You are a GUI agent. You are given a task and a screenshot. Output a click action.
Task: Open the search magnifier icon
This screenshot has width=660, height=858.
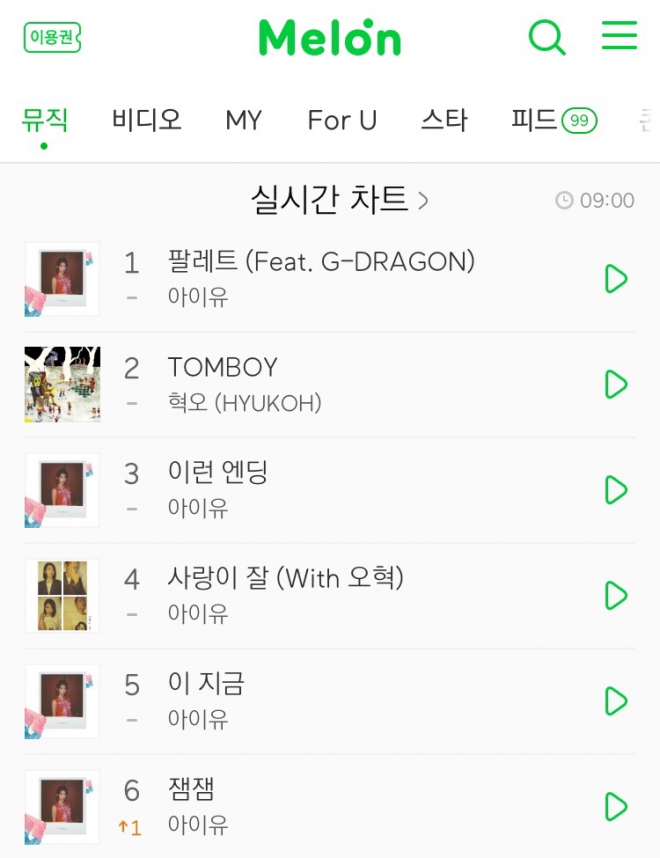pos(546,38)
